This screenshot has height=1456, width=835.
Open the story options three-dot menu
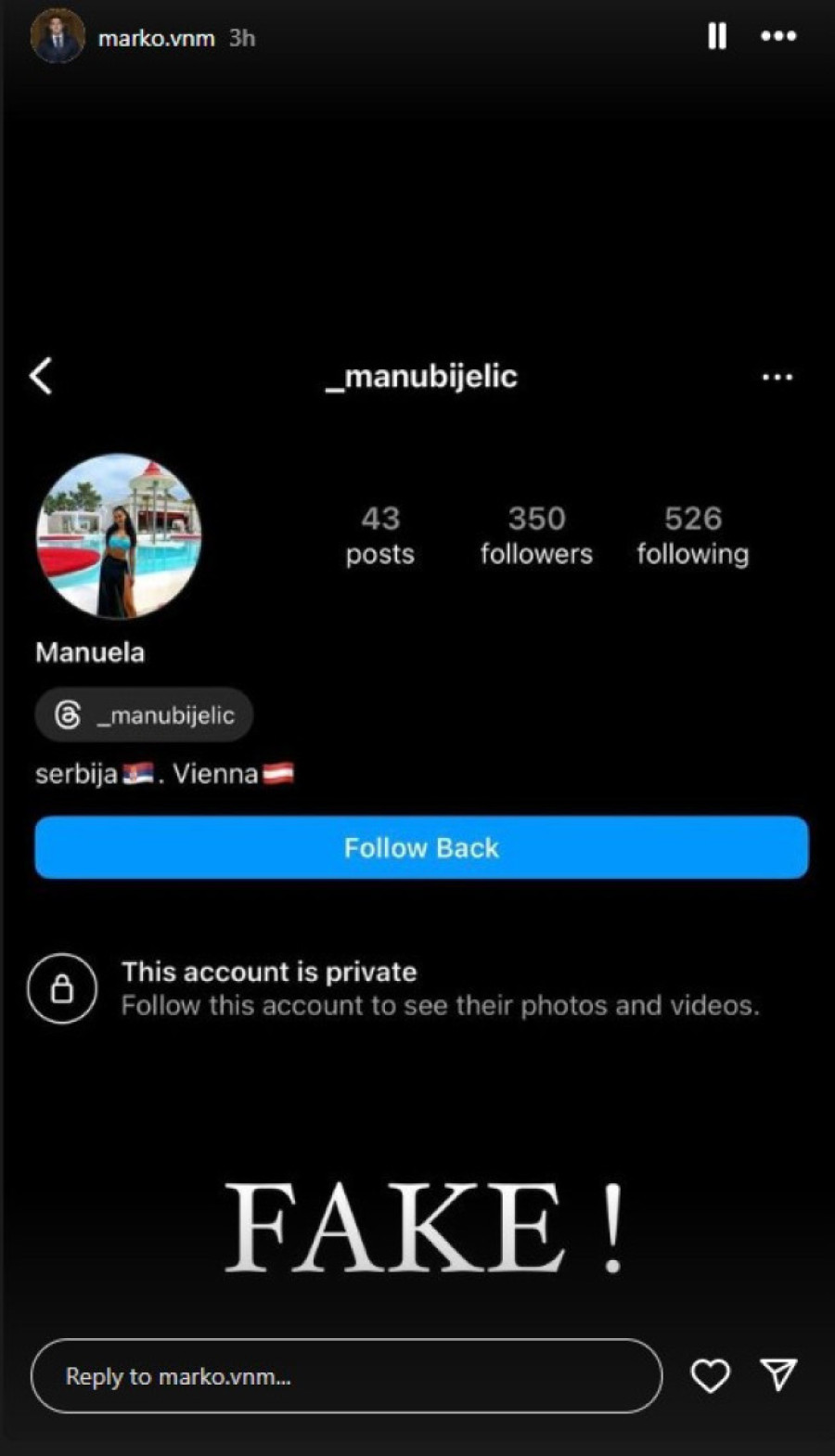coord(777,36)
